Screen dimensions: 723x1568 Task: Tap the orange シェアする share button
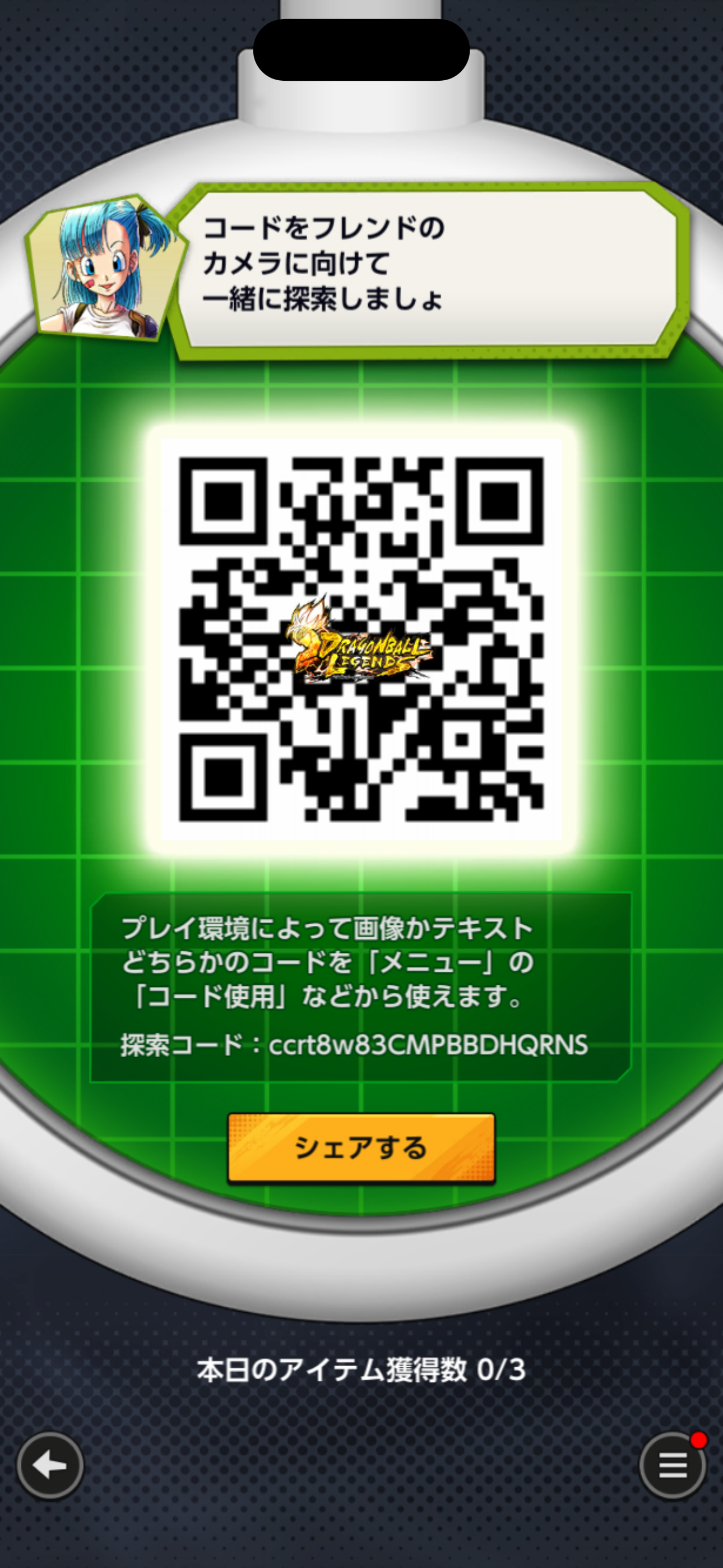click(x=361, y=1147)
